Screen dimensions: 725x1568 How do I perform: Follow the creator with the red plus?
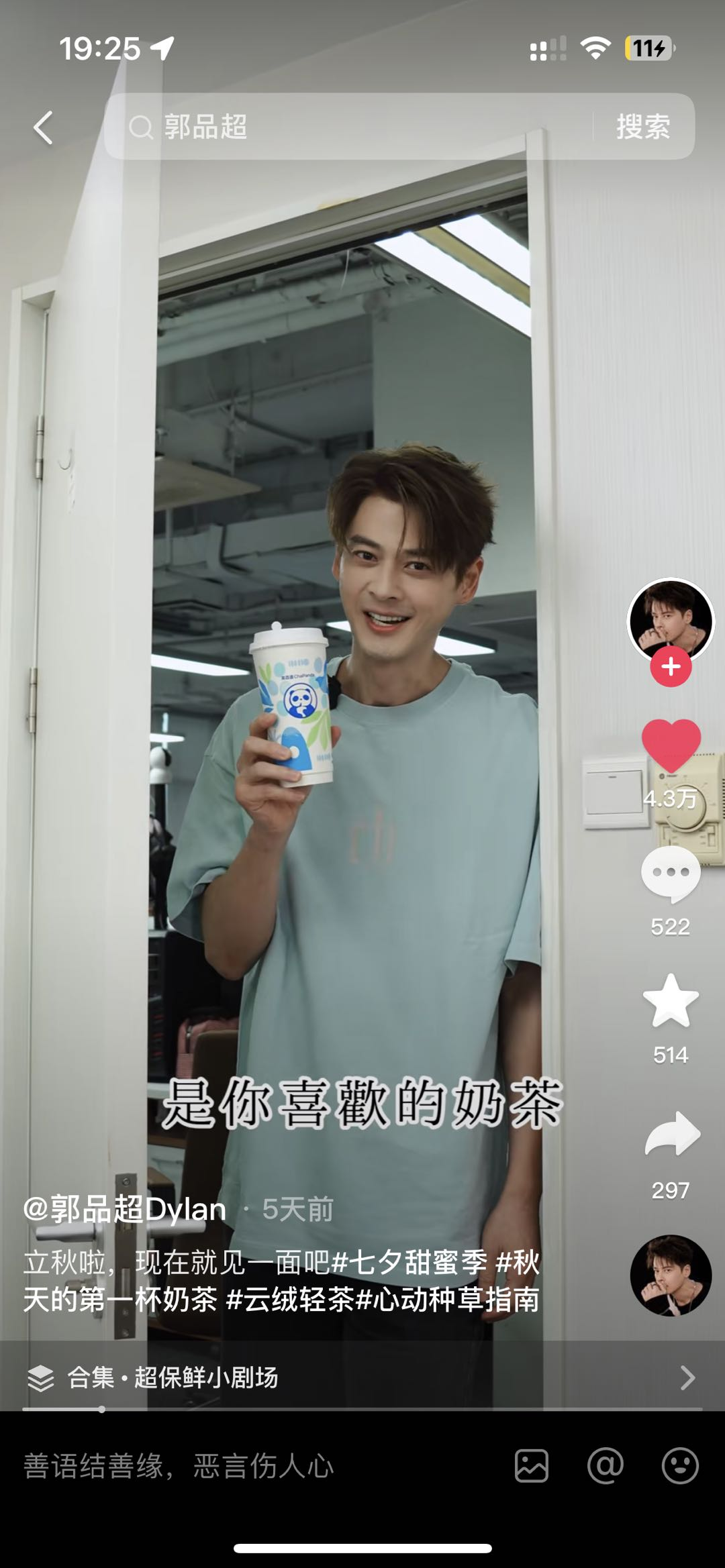pos(671,667)
